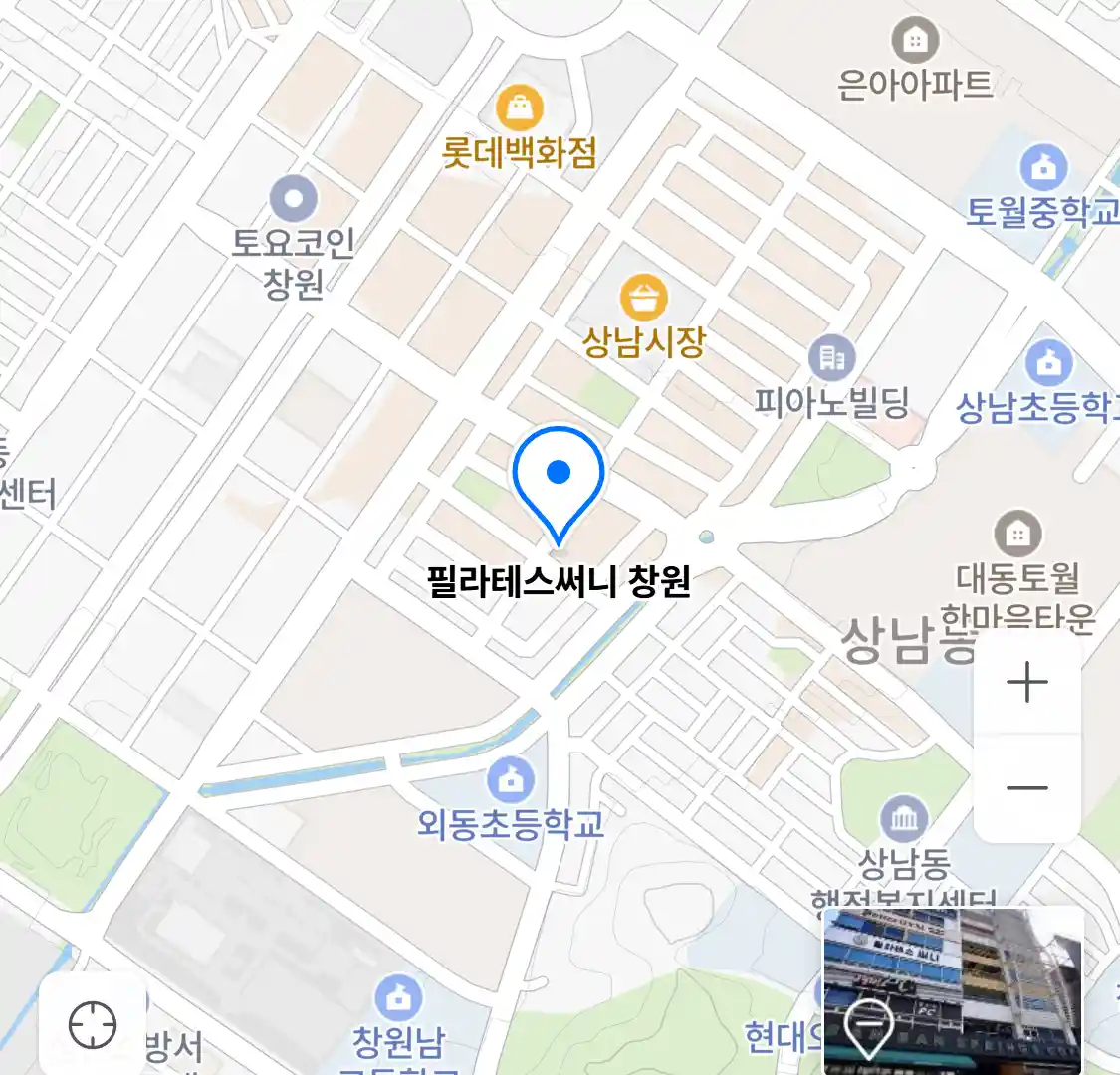1120x1075 pixels.
Task: Select the 피아노빌딩 marker
Action: click(831, 357)
